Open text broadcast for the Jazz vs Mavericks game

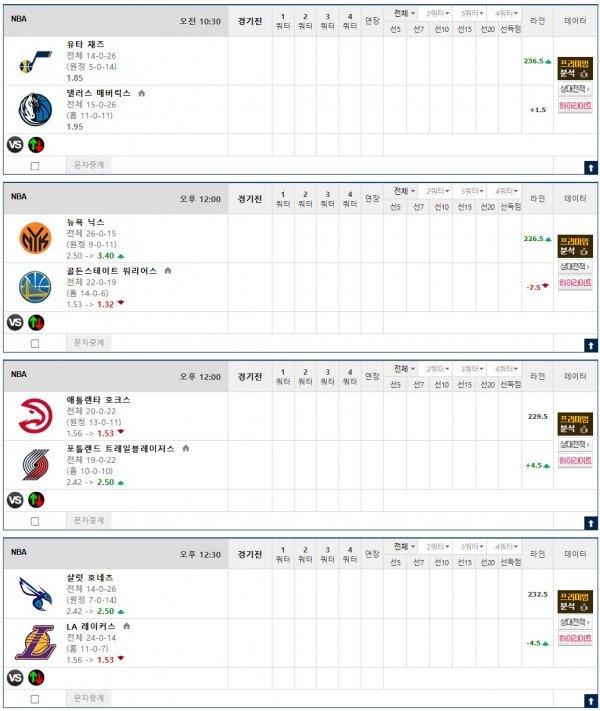point(89,165)
